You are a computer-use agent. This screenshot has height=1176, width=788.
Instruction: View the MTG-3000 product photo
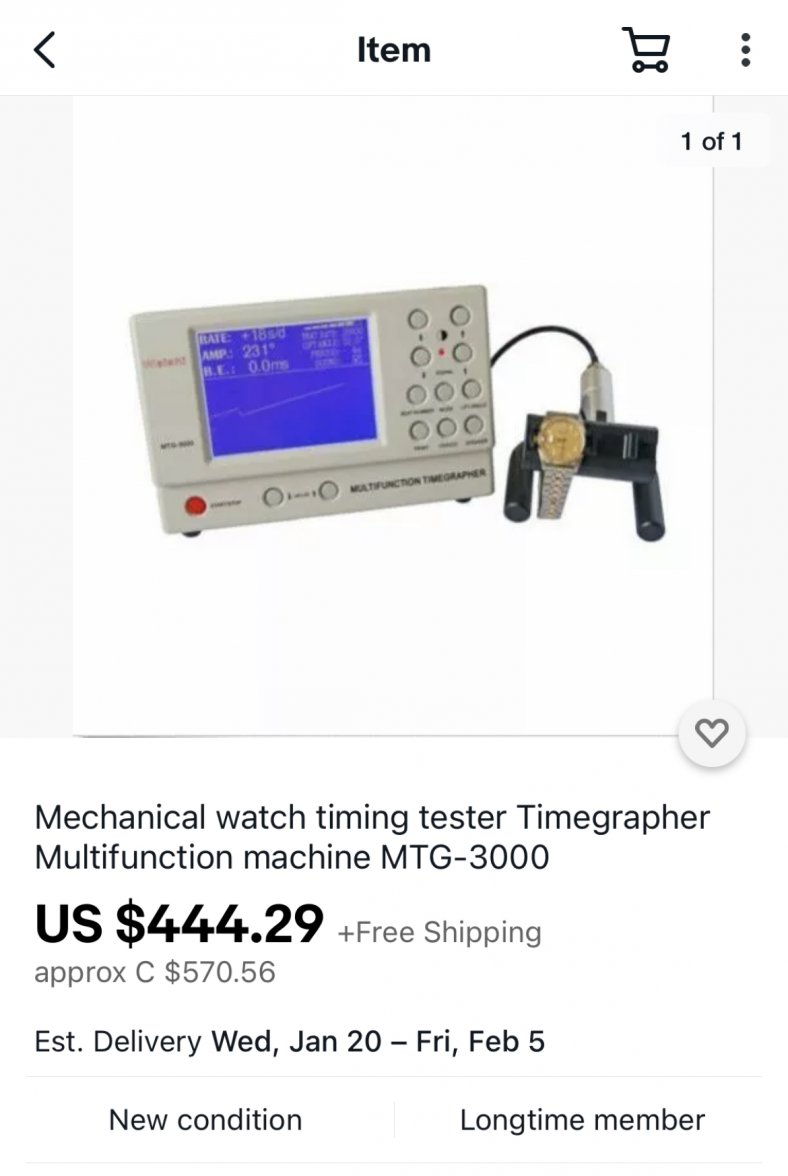click(x=394, y=410)
